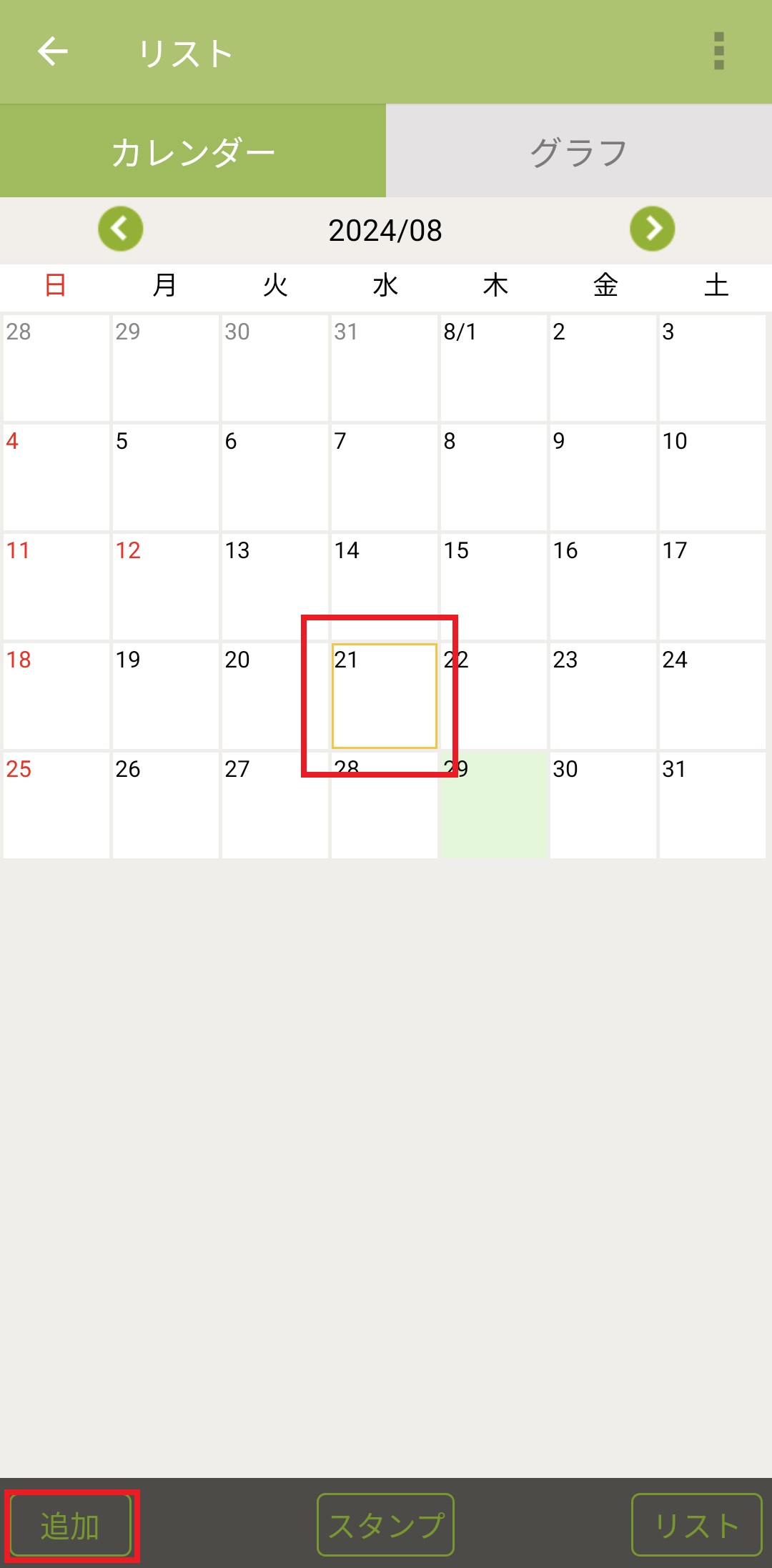The height and width of the screenshot is (1568, 772).
Task: Pick August 10 in the calendar
Action: [x=712, y=477]
